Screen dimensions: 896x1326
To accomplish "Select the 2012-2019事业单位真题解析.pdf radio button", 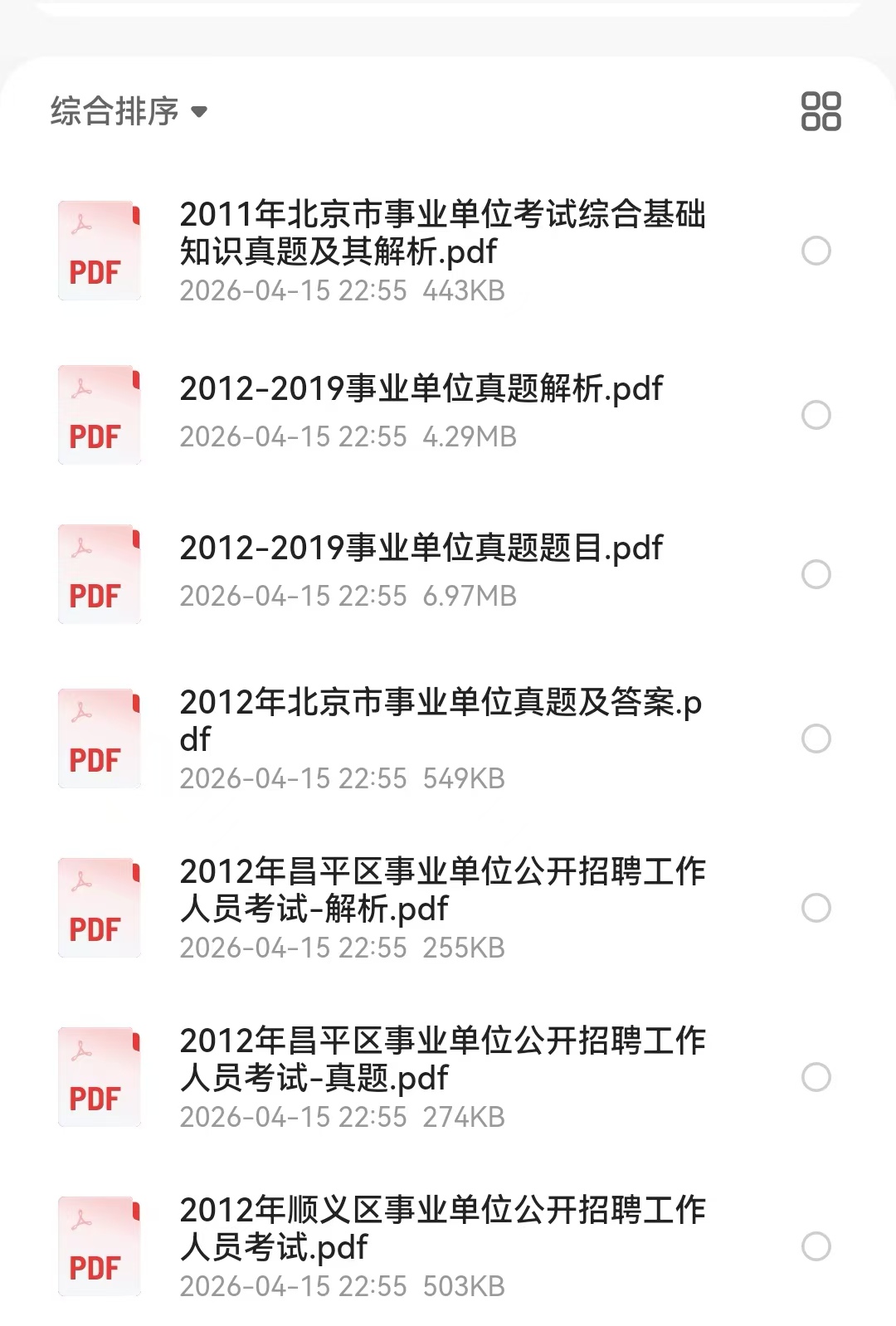I will tap(816, 415).
